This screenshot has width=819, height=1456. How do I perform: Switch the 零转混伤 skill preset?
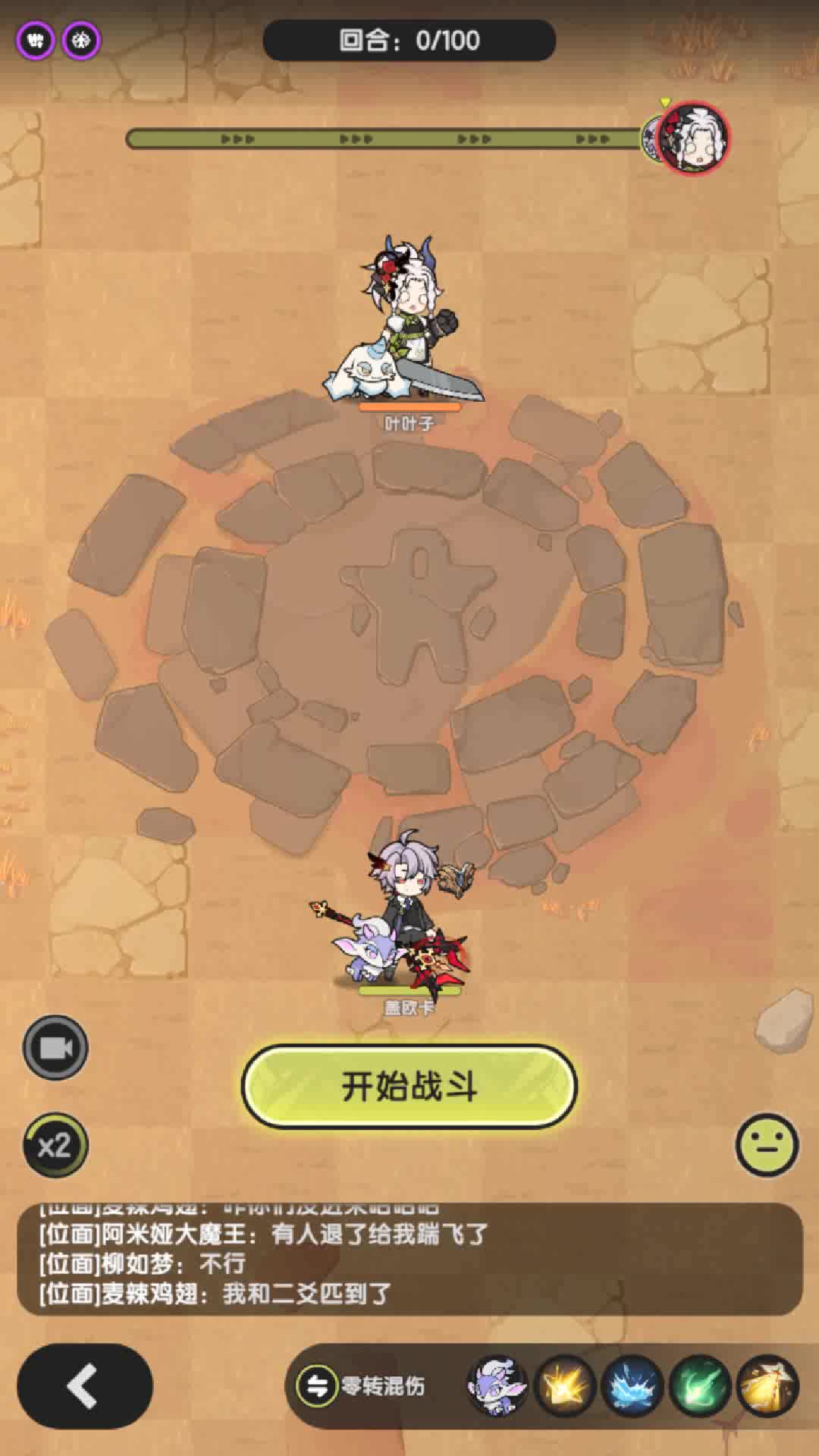[x=362, y=1386]
